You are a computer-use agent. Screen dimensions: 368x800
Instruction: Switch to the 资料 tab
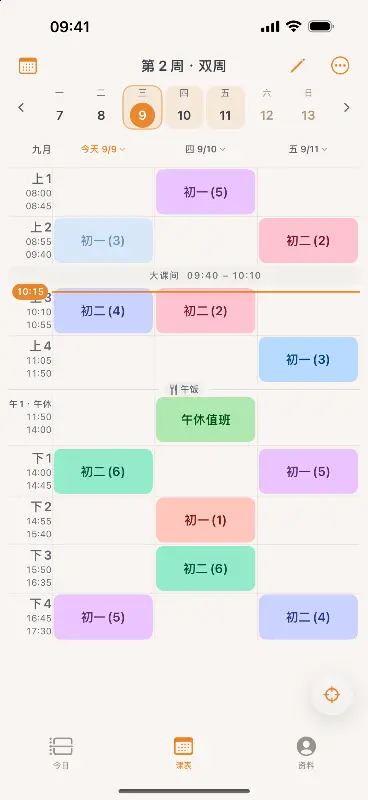click(x=306, y=753)
